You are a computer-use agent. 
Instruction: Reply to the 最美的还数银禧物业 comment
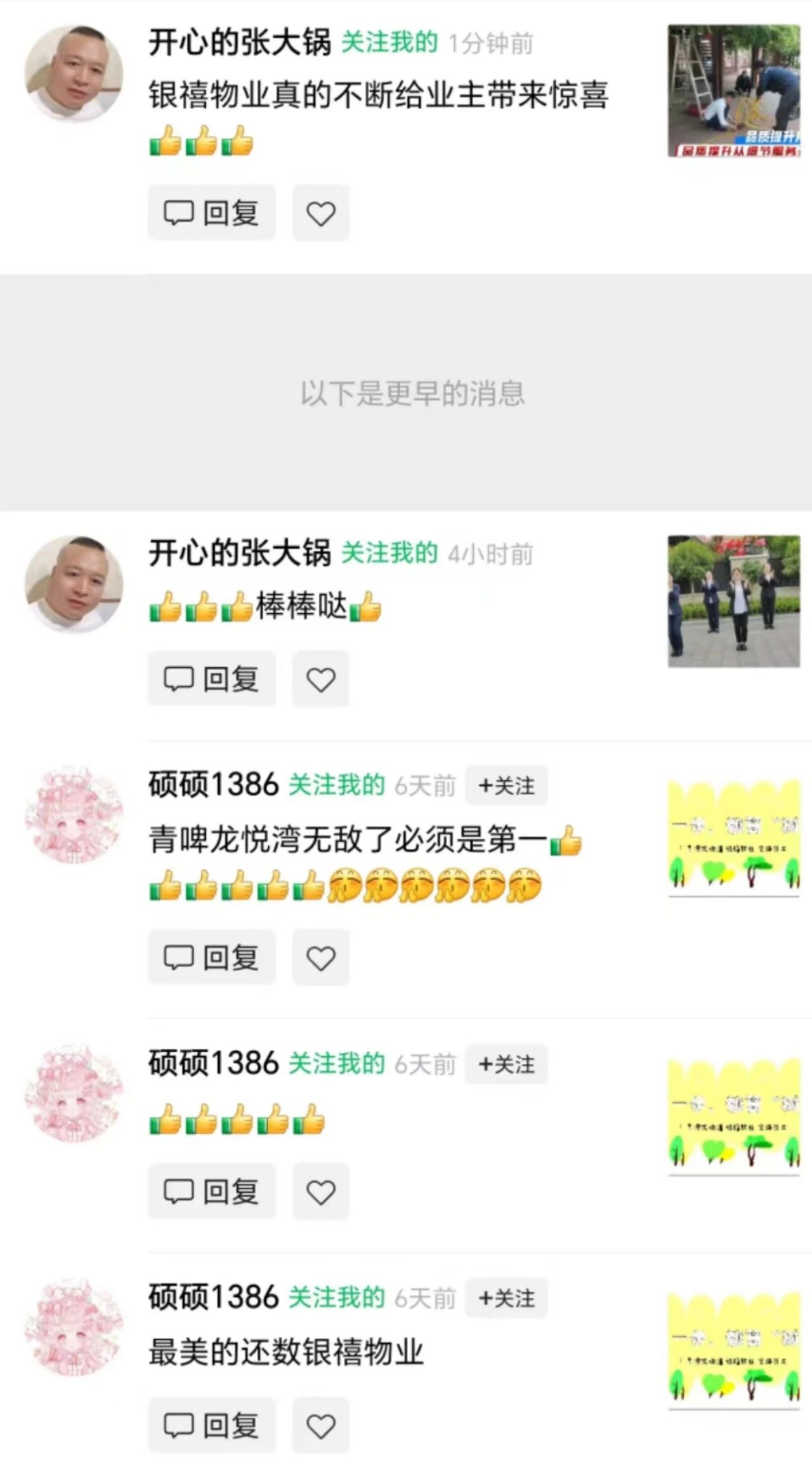pos(211,1425)
